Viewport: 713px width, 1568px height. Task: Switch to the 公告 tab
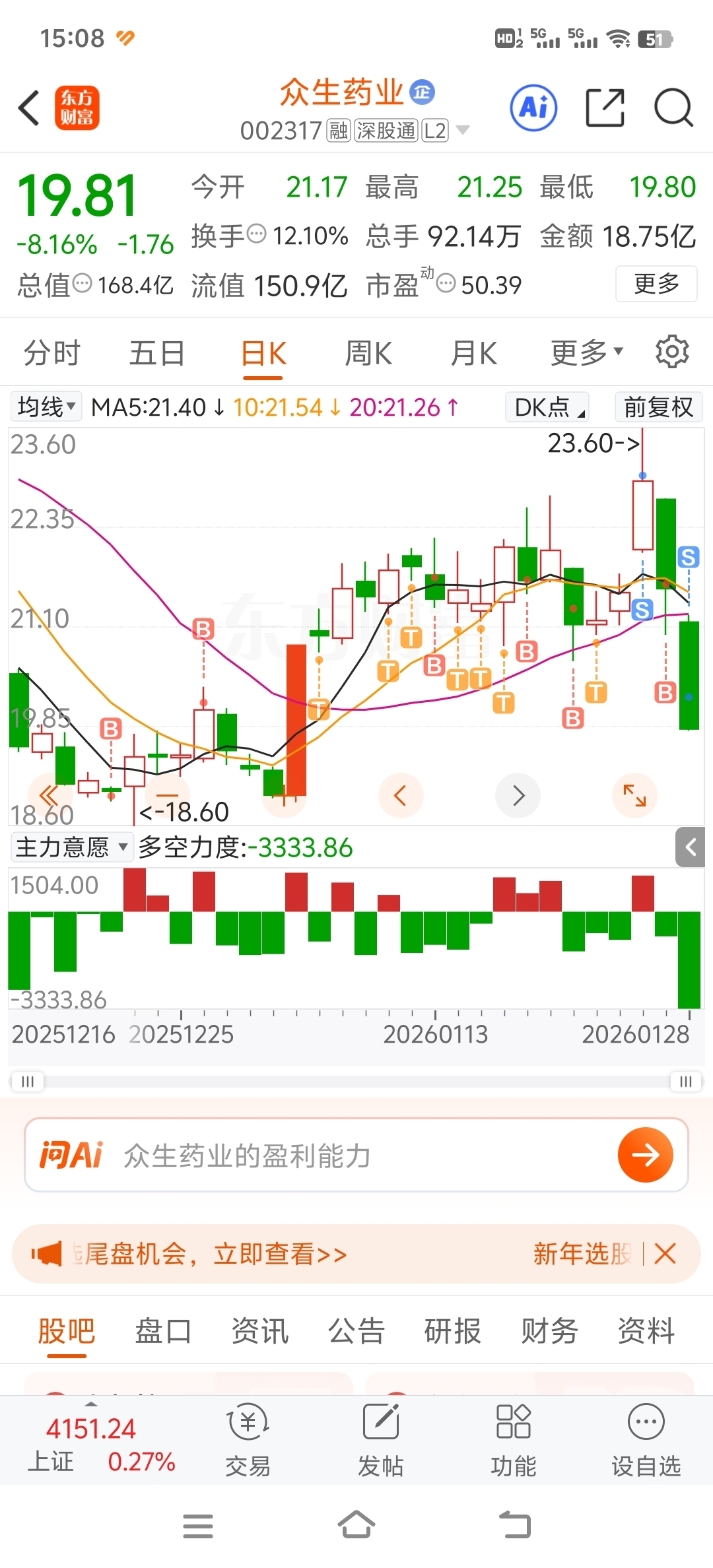click(x=356, y=1330)
